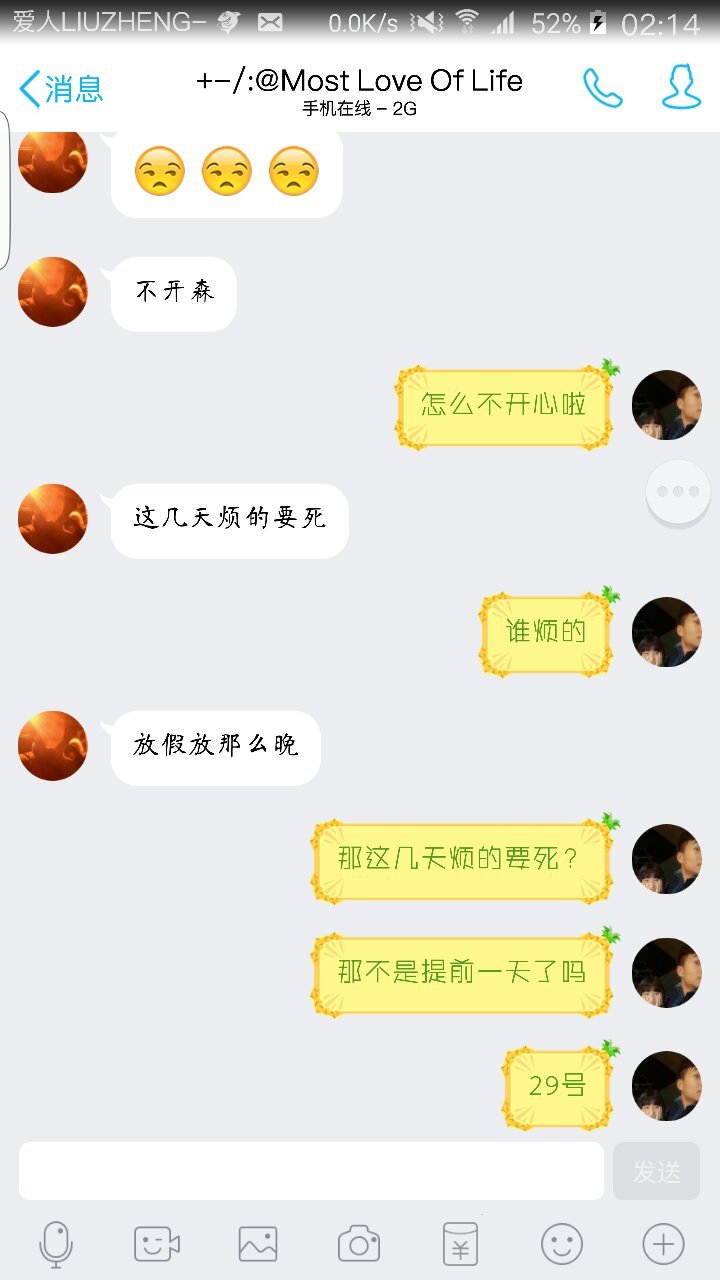Open the photo gallery picker
Viewport: 720px width, 1280px height.
click(258, 1245)
